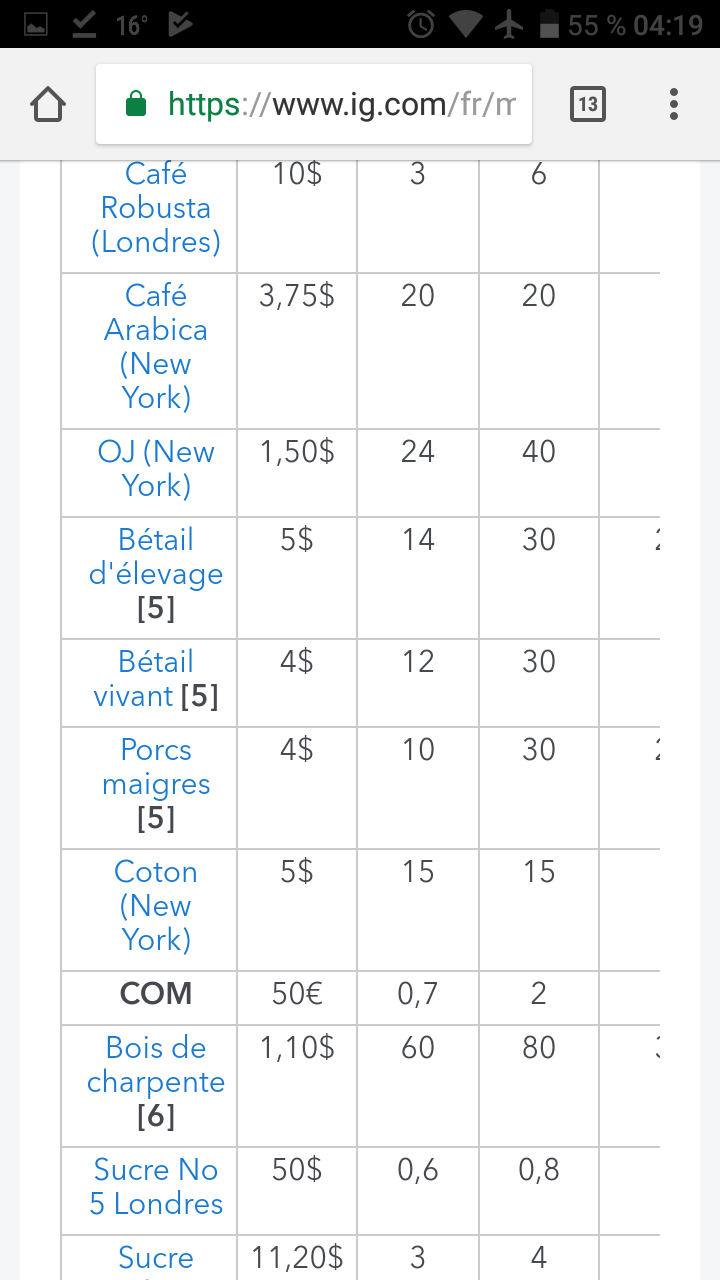Follow the OJ (New York) link
This screenshot has width=720, height=1280.
click(155, 468)
